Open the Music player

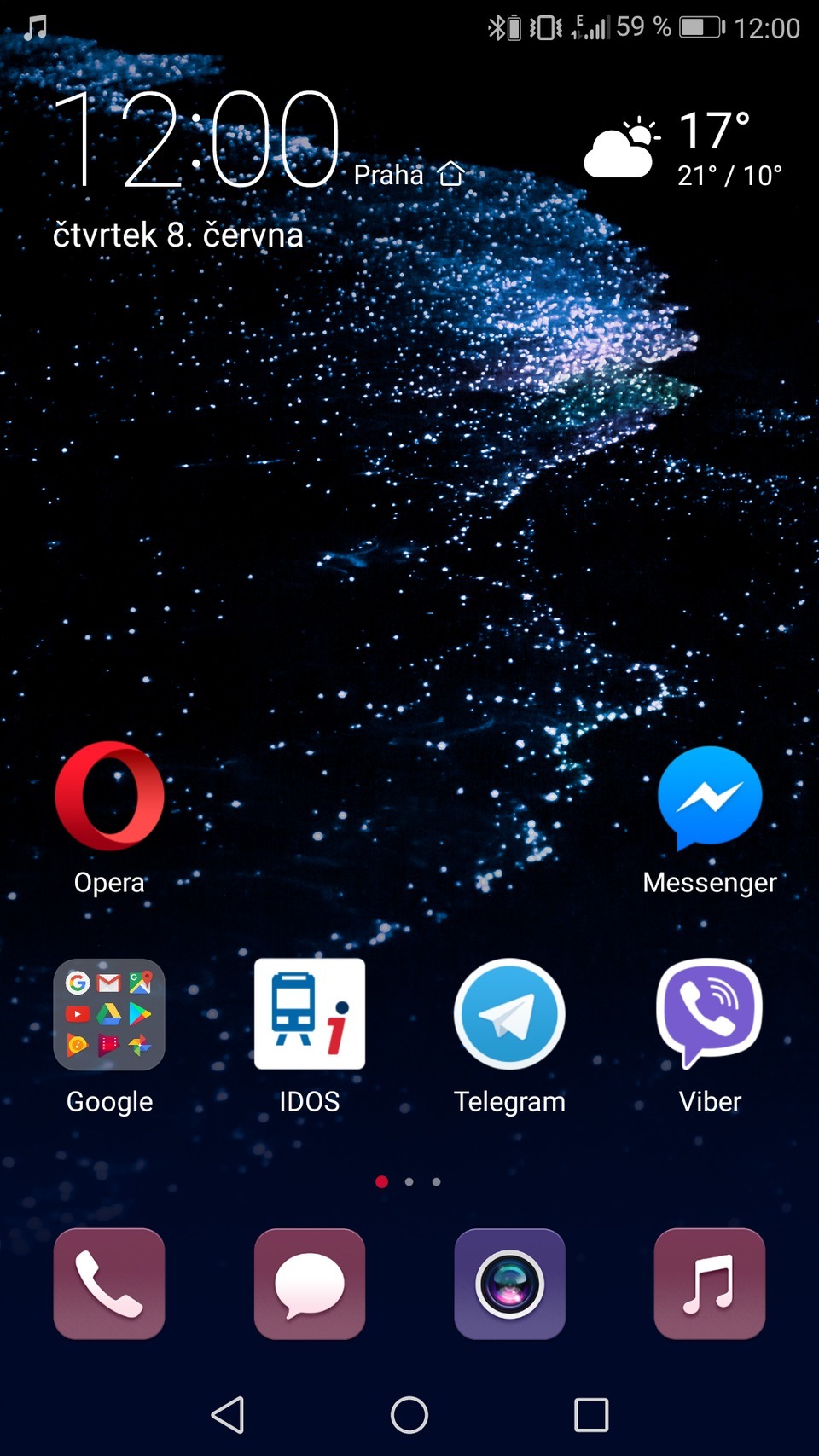point(709,1285)
